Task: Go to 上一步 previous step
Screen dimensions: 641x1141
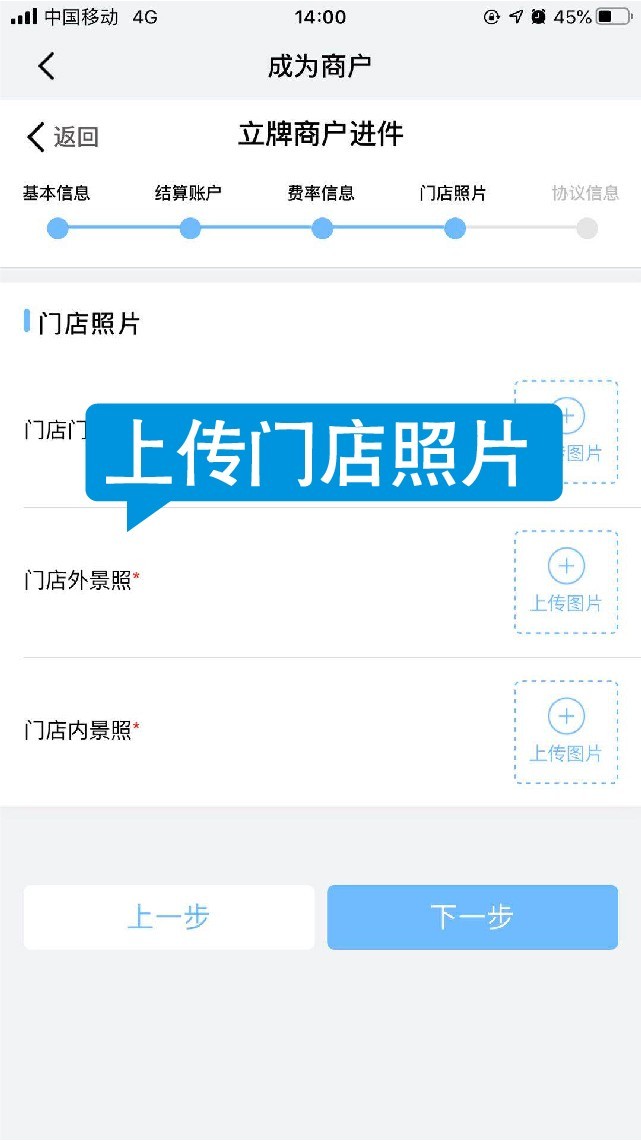Action: coord(169,917)
